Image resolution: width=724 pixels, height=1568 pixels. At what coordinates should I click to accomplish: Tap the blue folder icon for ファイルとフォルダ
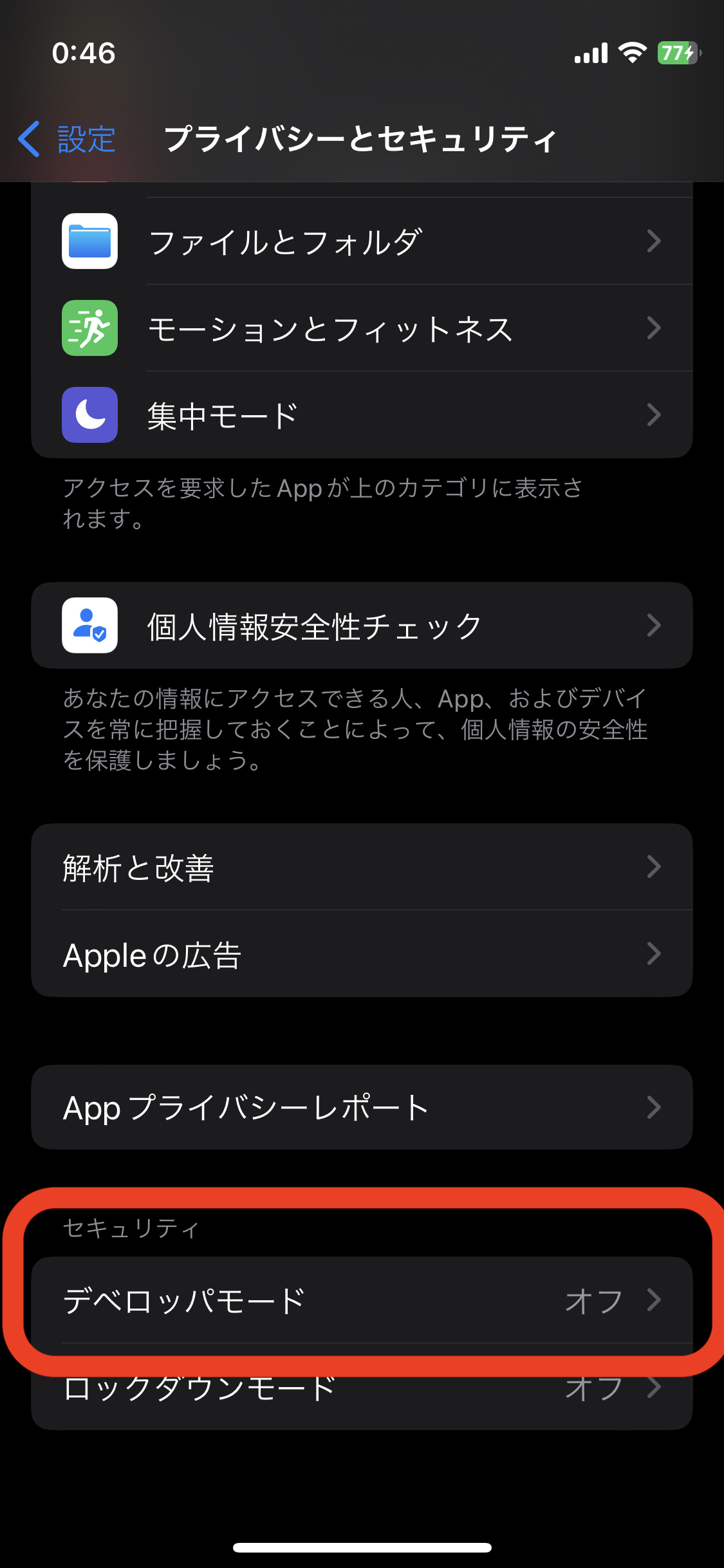click(89, 241)
